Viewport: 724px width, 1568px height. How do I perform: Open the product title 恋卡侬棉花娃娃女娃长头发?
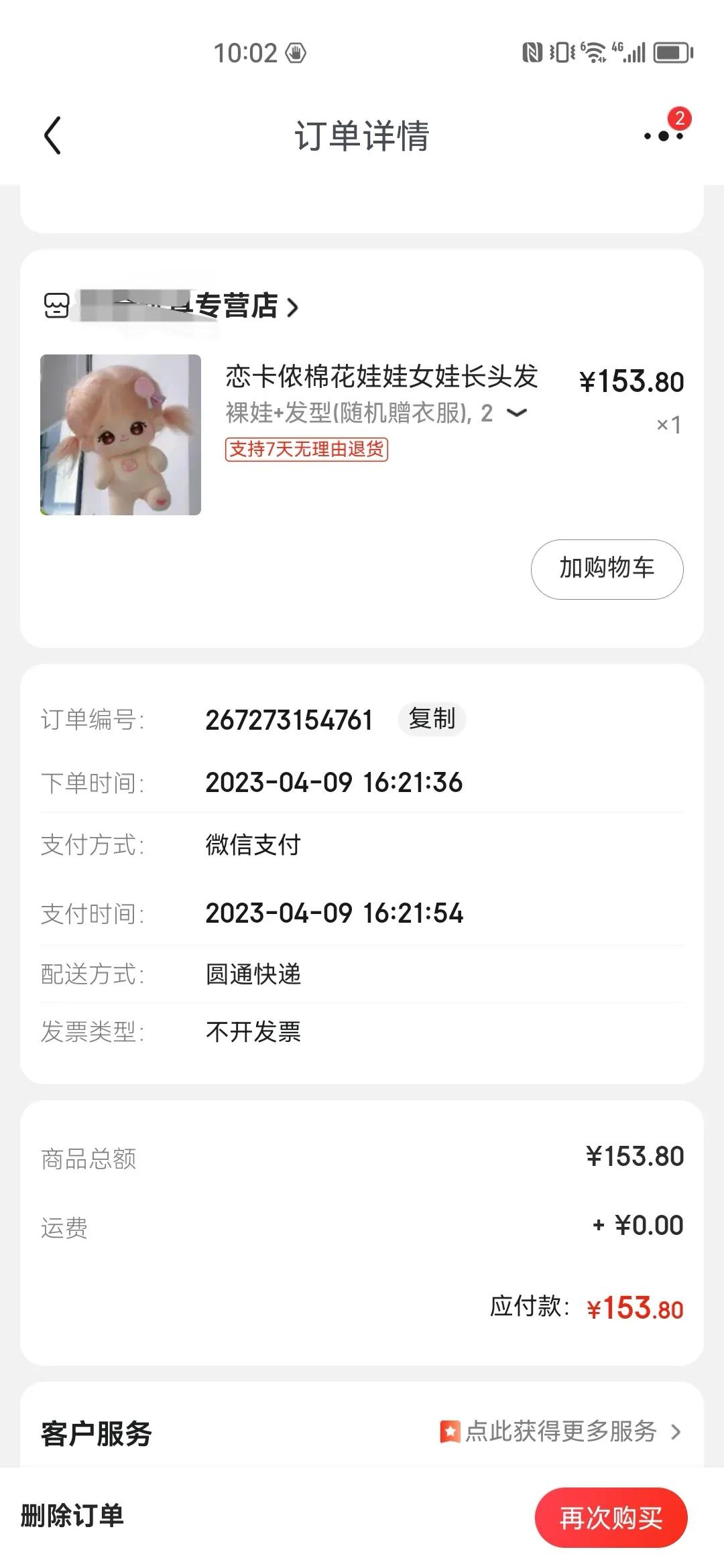coord(381,379)
